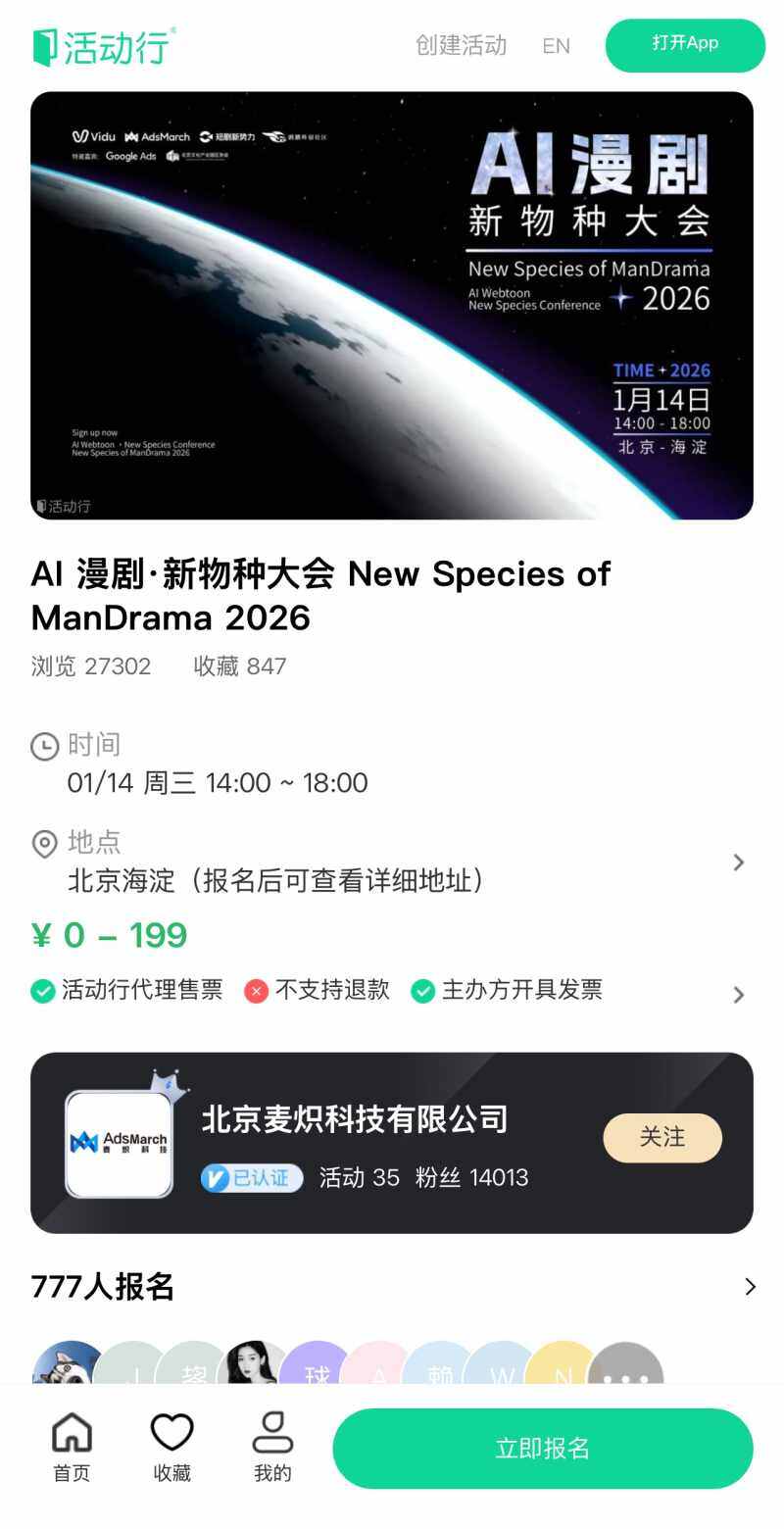Tap the 不支持退款 red badge
The height and width of the screenshot is (1529, 784).
(x=255, y=992)
